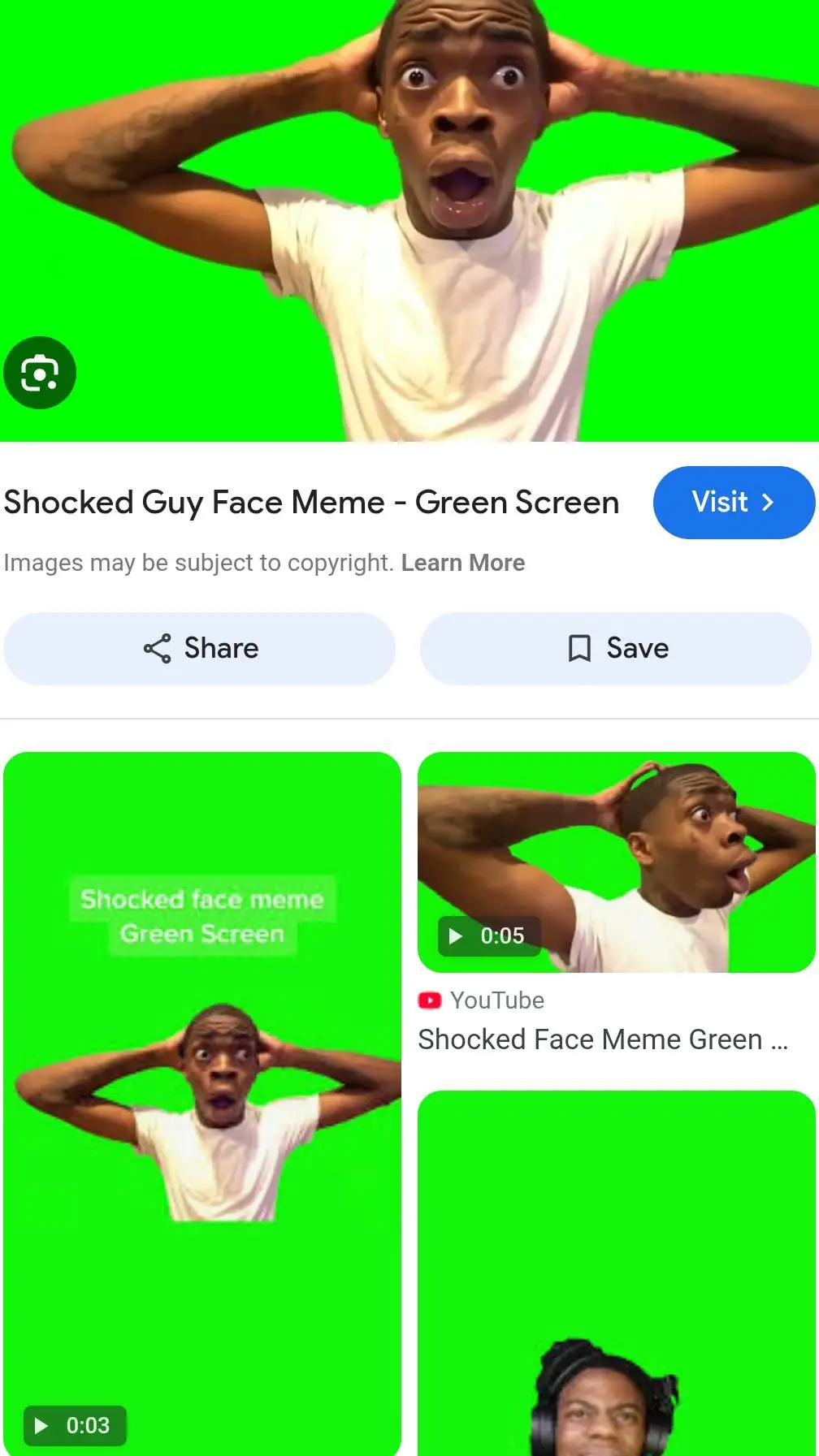Share this image
Screen dimensions: 819x1456
pyautogui.click(x=200, y=648)
